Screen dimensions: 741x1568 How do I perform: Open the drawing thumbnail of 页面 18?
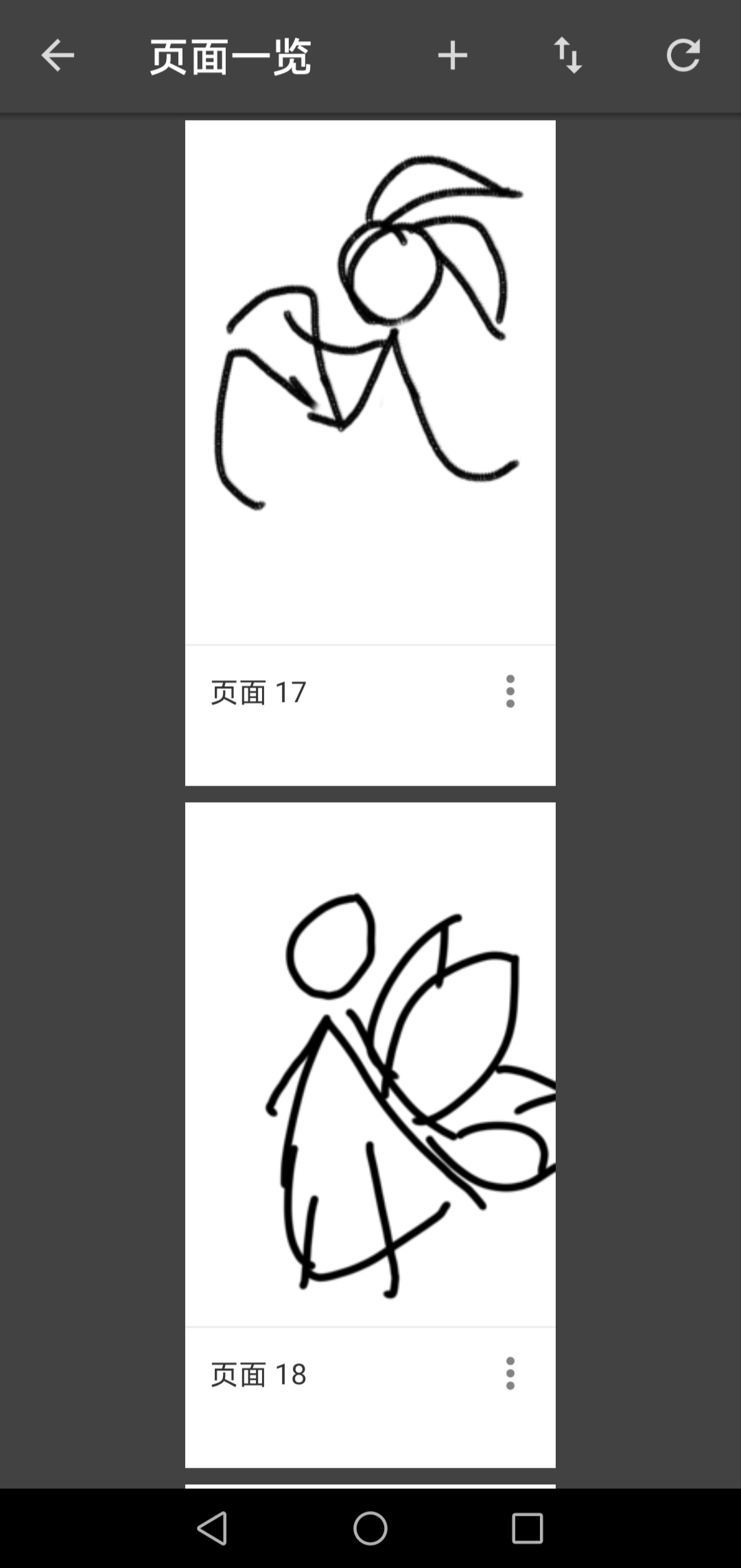coord(370,1064)
